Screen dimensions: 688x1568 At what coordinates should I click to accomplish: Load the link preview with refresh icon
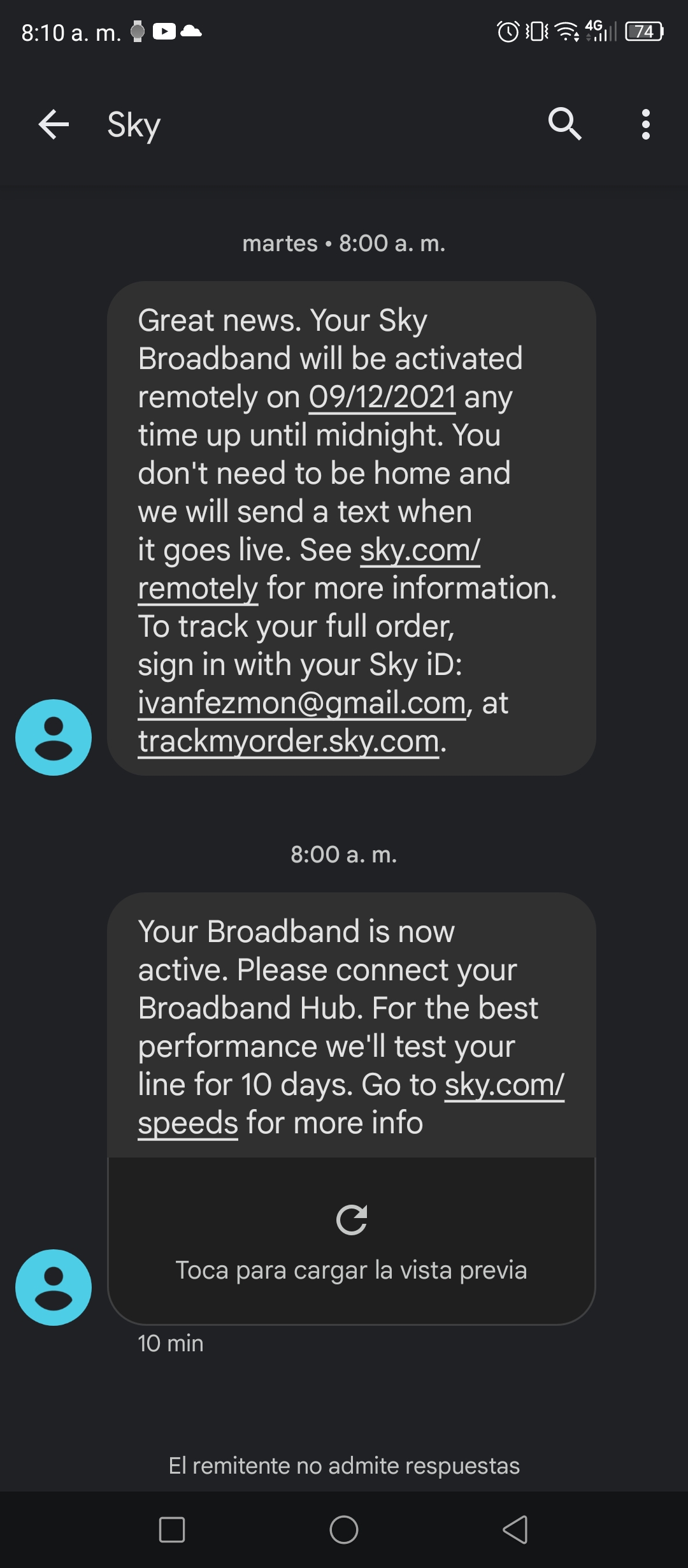[x=352, y=1240]
